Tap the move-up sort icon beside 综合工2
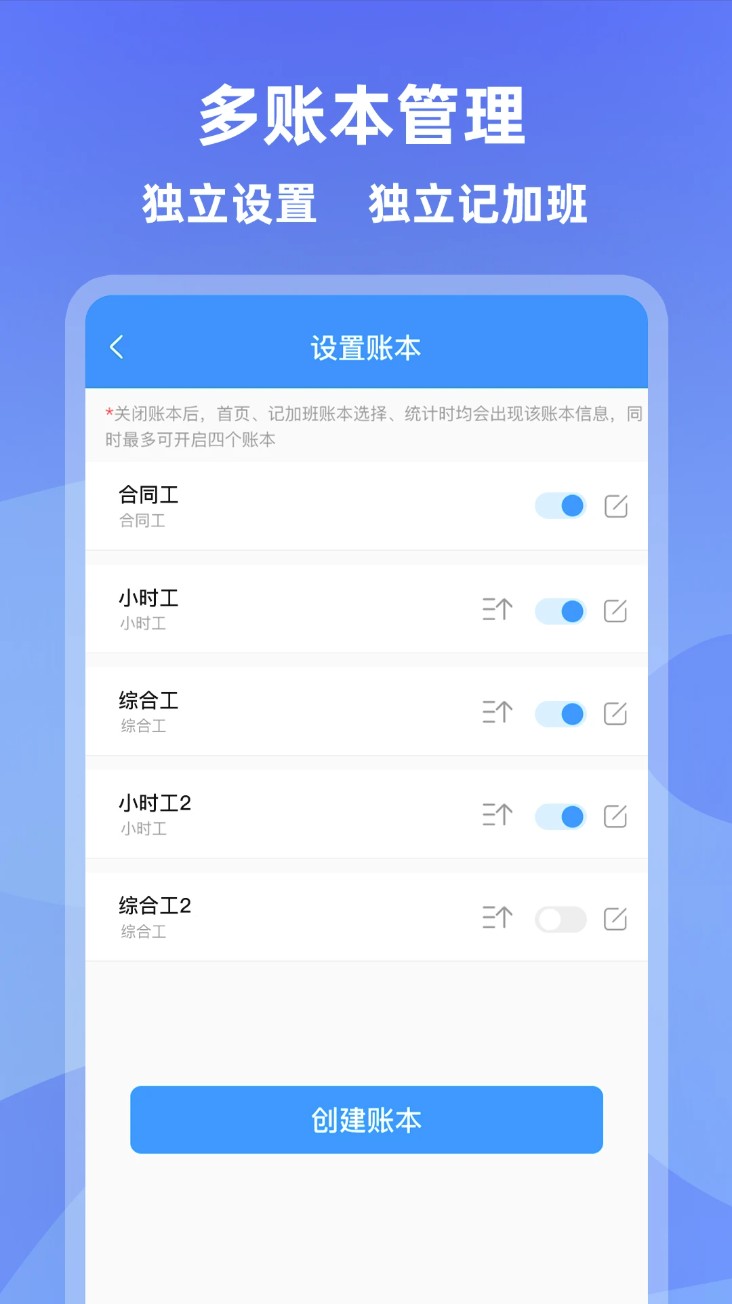Screen dimensions: 732x1304 496,918
